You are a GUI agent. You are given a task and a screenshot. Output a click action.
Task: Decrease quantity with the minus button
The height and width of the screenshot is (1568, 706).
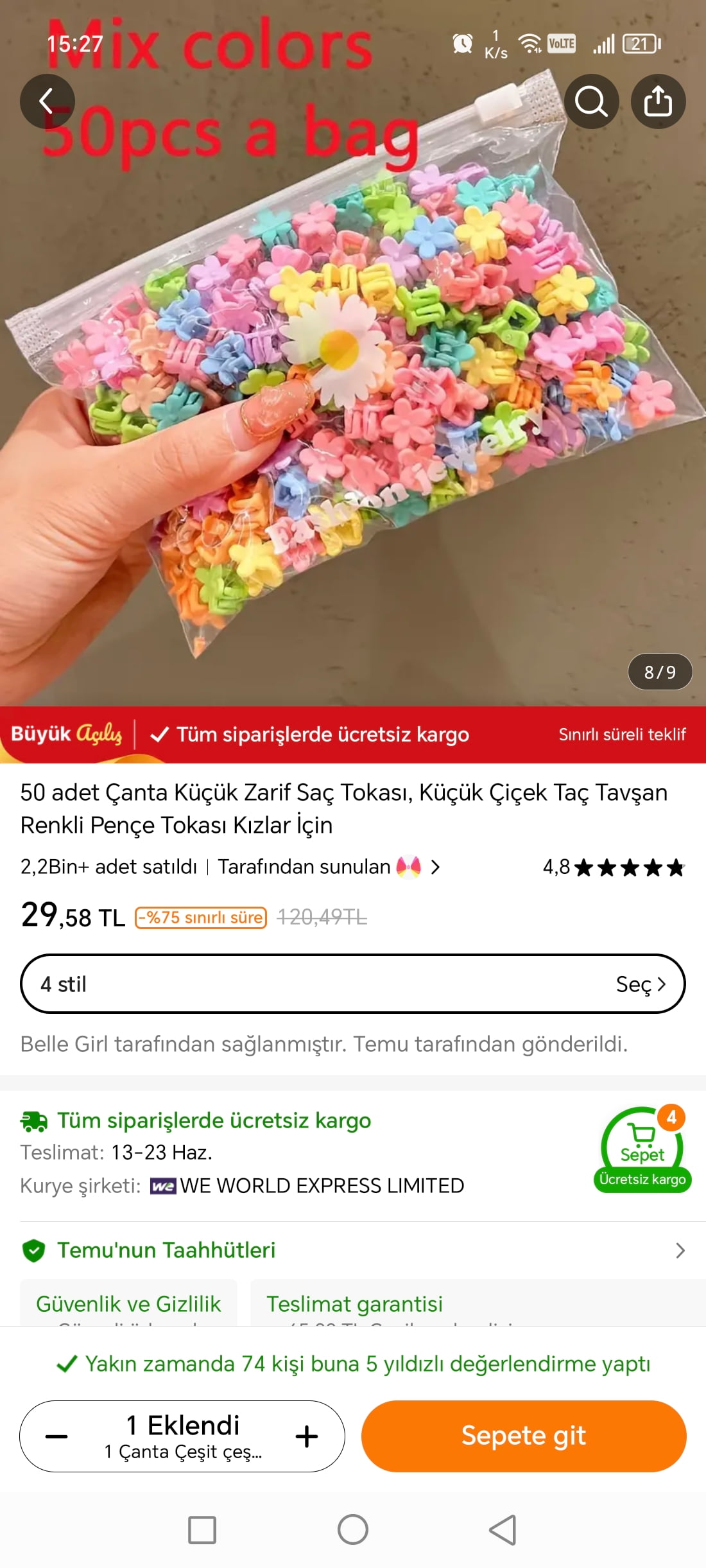tap(56, 1436)
